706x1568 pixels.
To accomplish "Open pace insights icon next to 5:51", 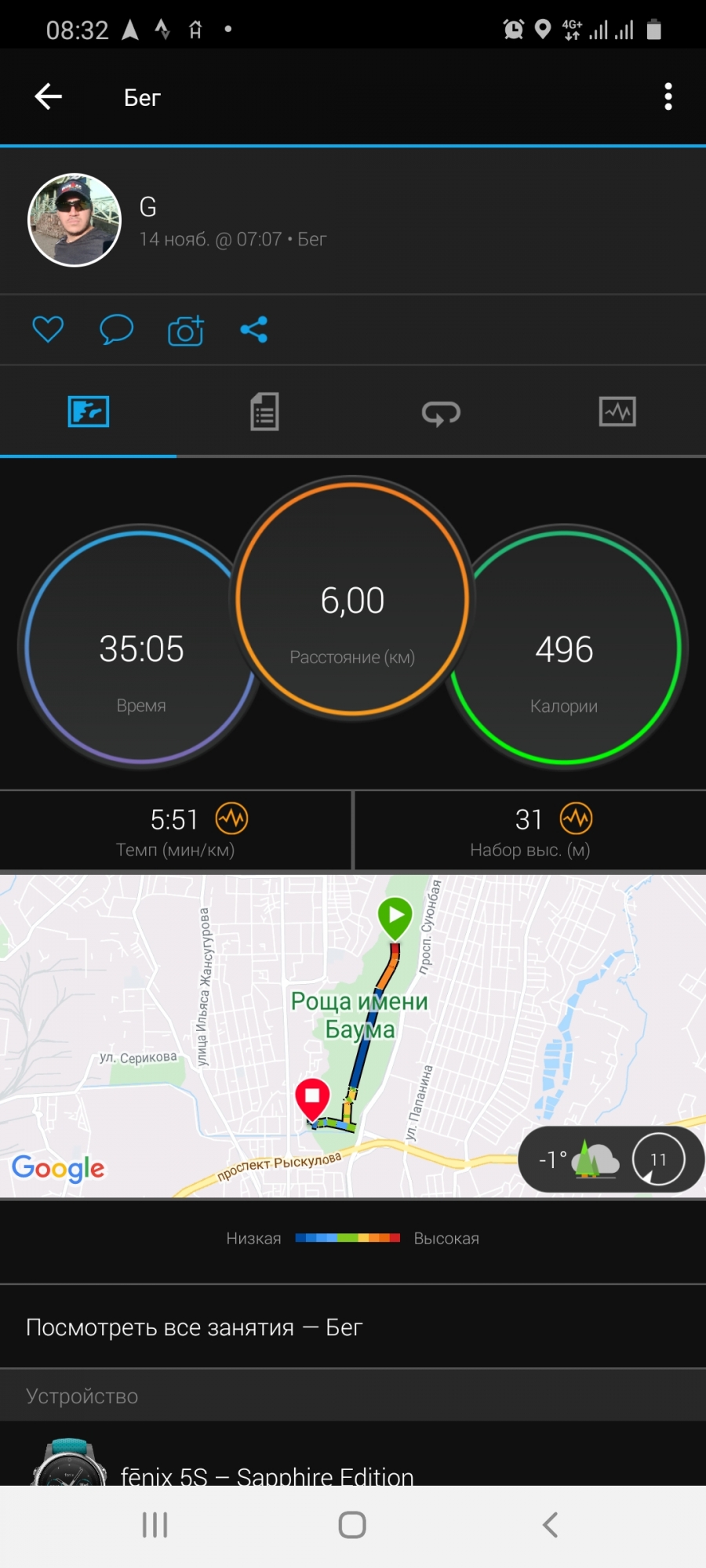I will coord(232,818).
